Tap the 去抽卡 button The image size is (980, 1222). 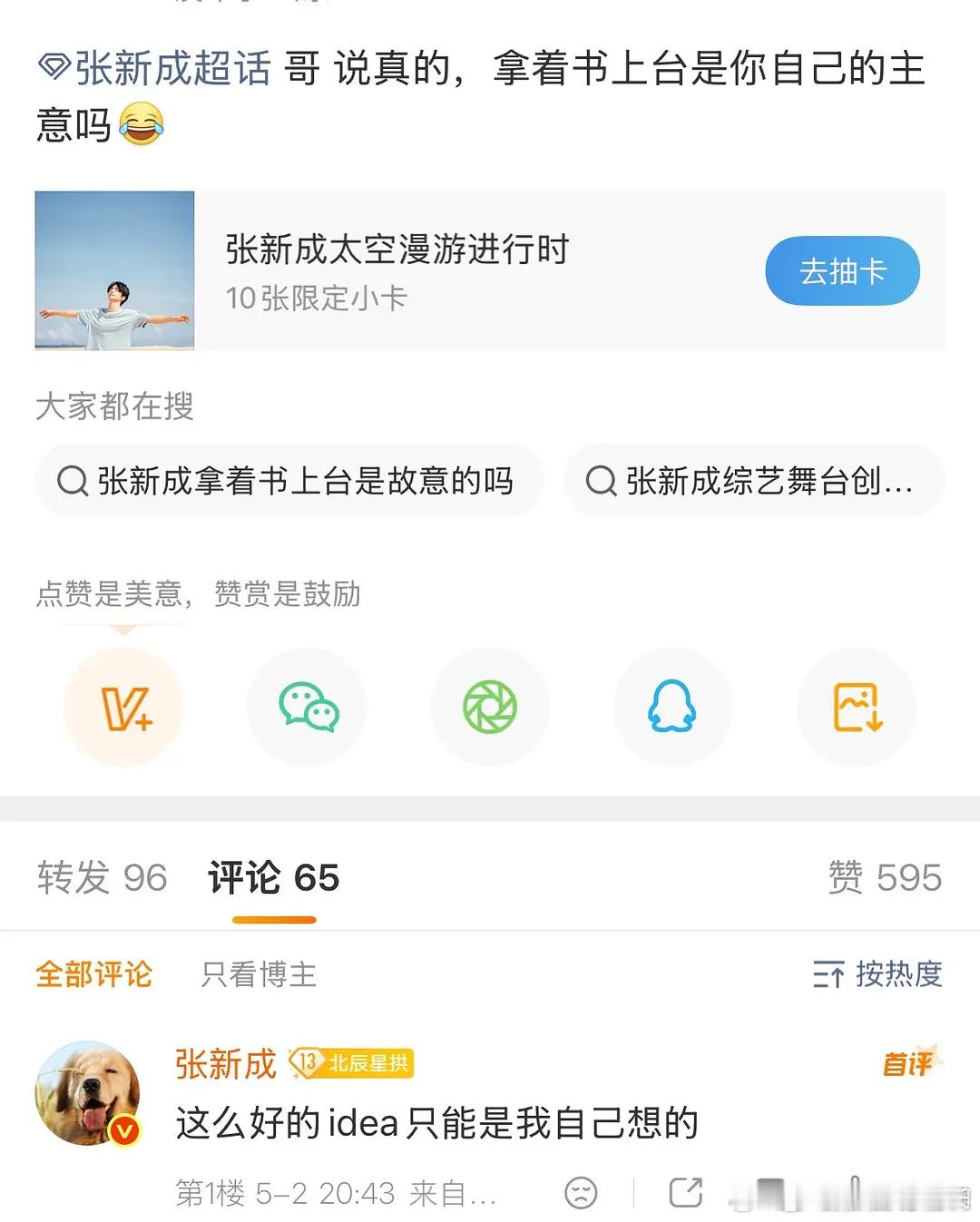(842, 270)
